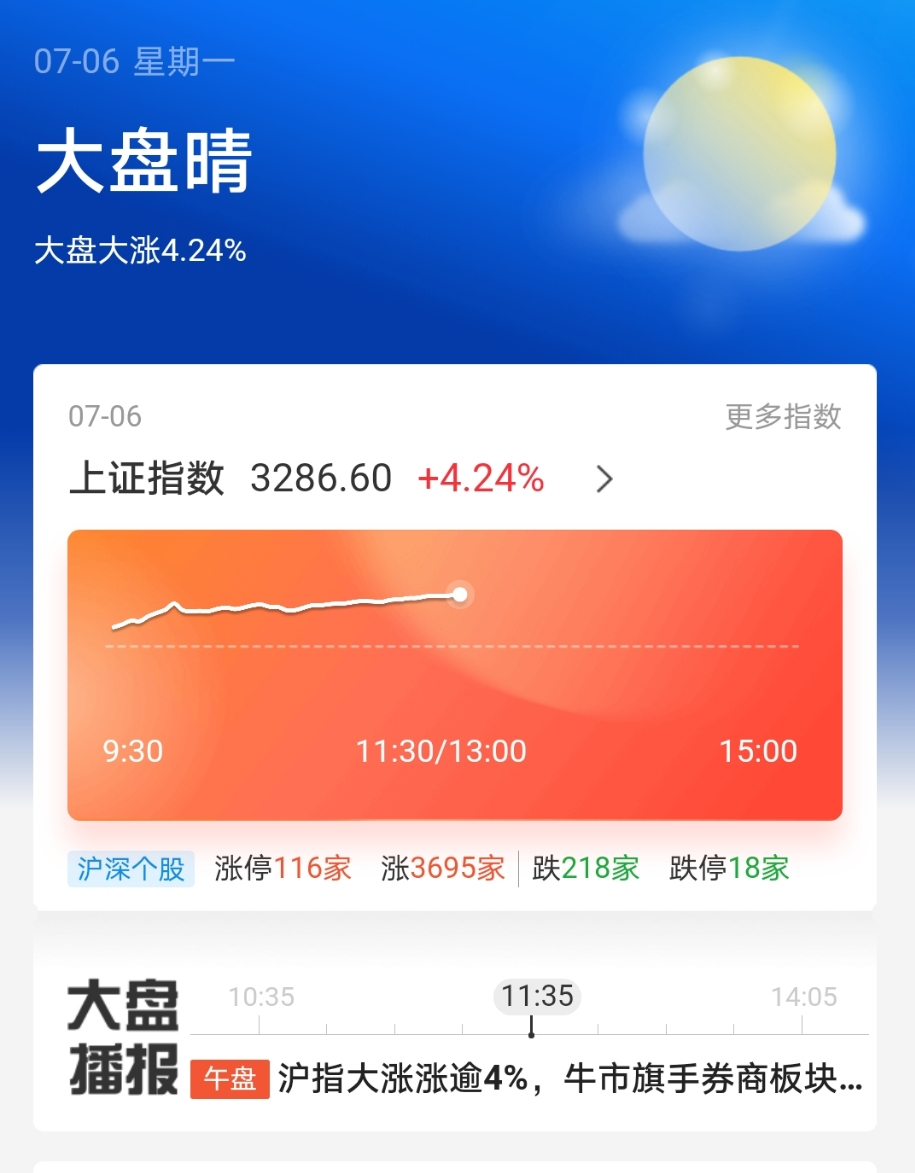Jump to the 14:05 broadcast time

(x=804, y=997)
